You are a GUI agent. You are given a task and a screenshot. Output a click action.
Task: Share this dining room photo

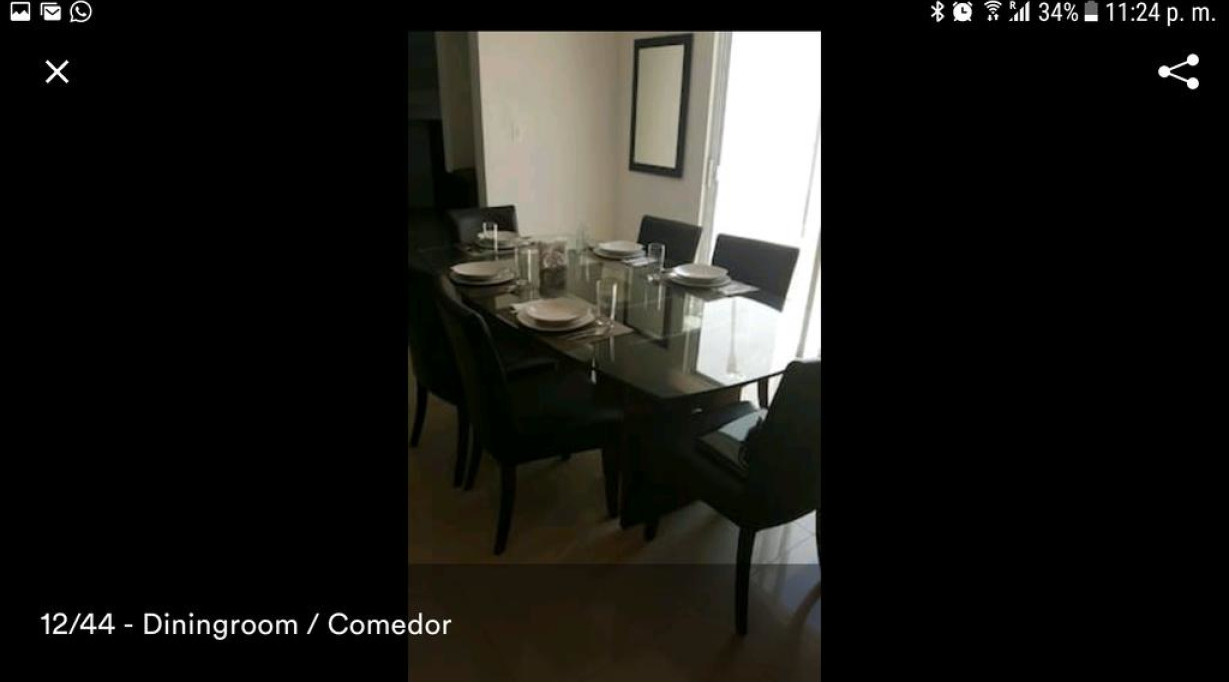click(1178, 72)
